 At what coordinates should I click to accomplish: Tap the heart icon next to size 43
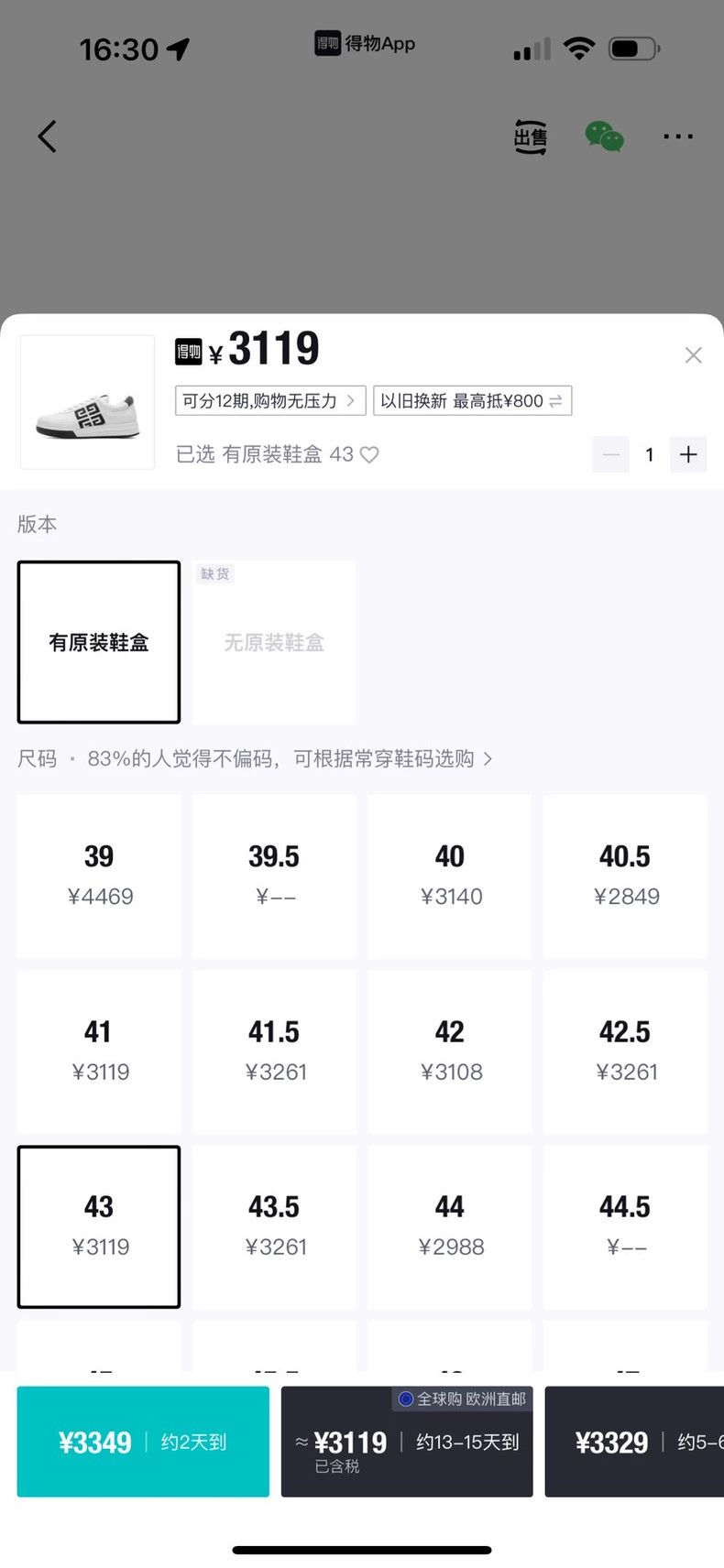click(x=369, y=454)
